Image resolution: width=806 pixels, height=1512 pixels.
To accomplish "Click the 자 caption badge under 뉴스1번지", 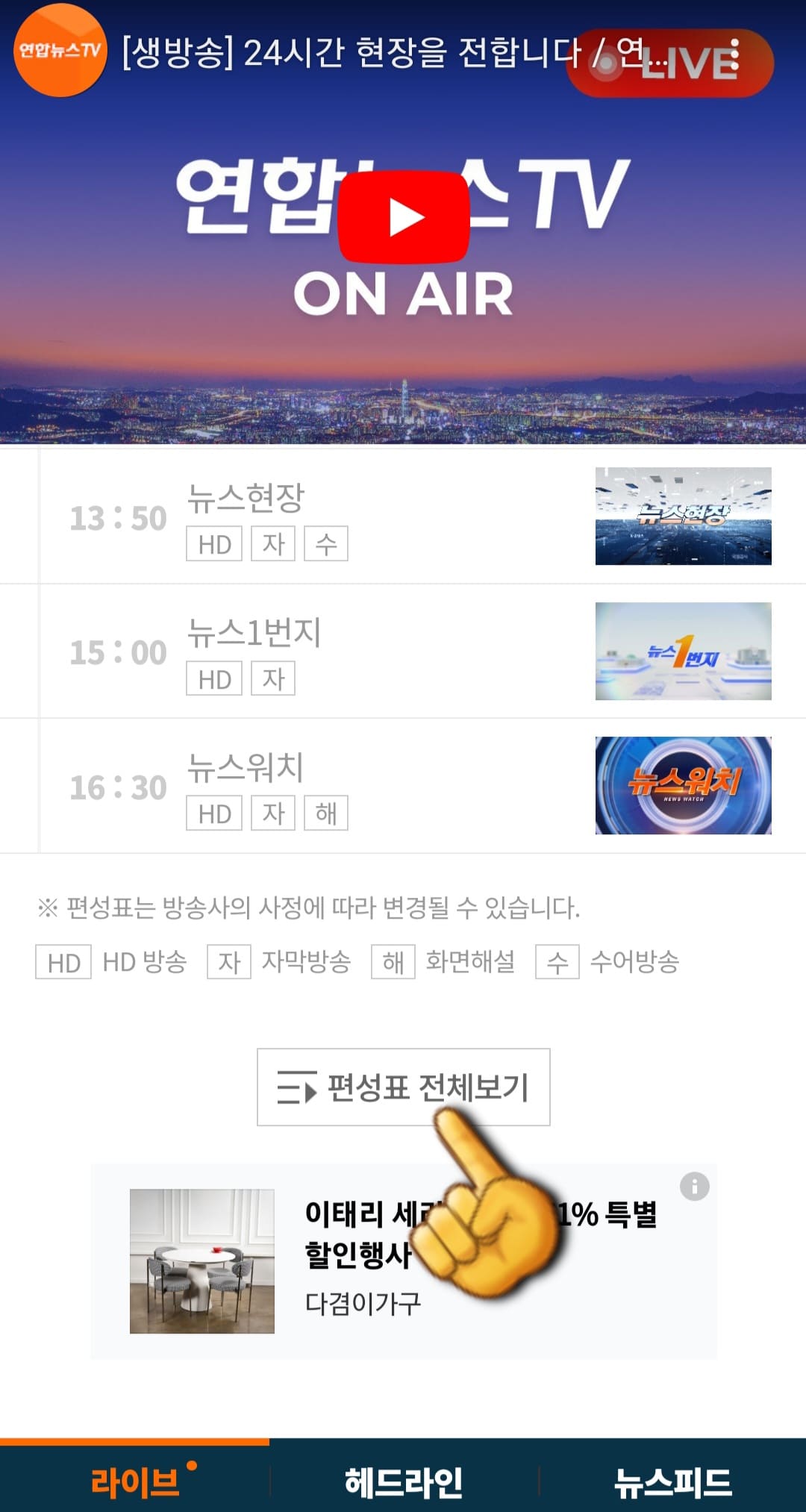I will tap(272, 678).
